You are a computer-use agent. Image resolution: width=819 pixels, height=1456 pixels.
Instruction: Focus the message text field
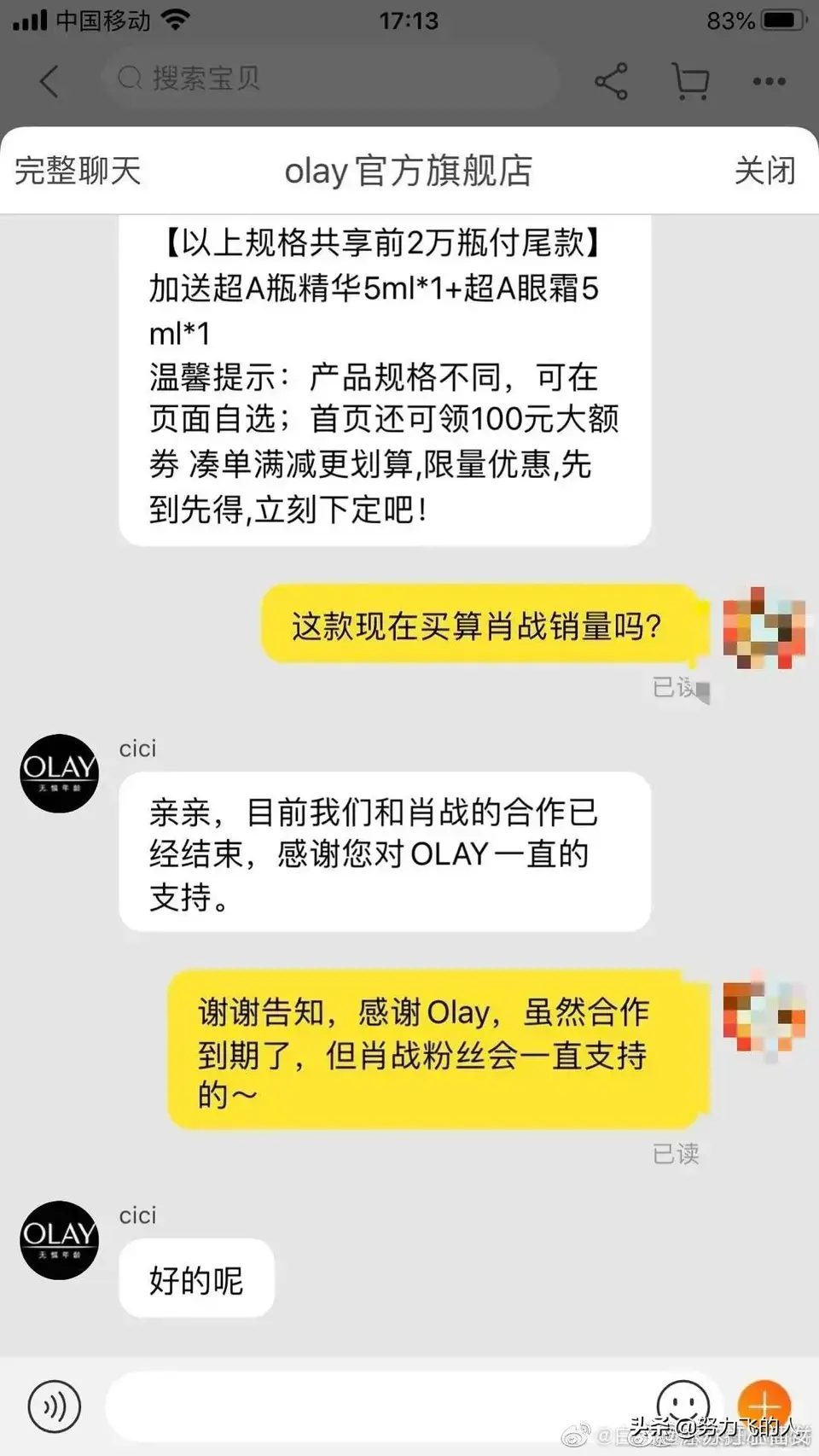(375, 1406)
